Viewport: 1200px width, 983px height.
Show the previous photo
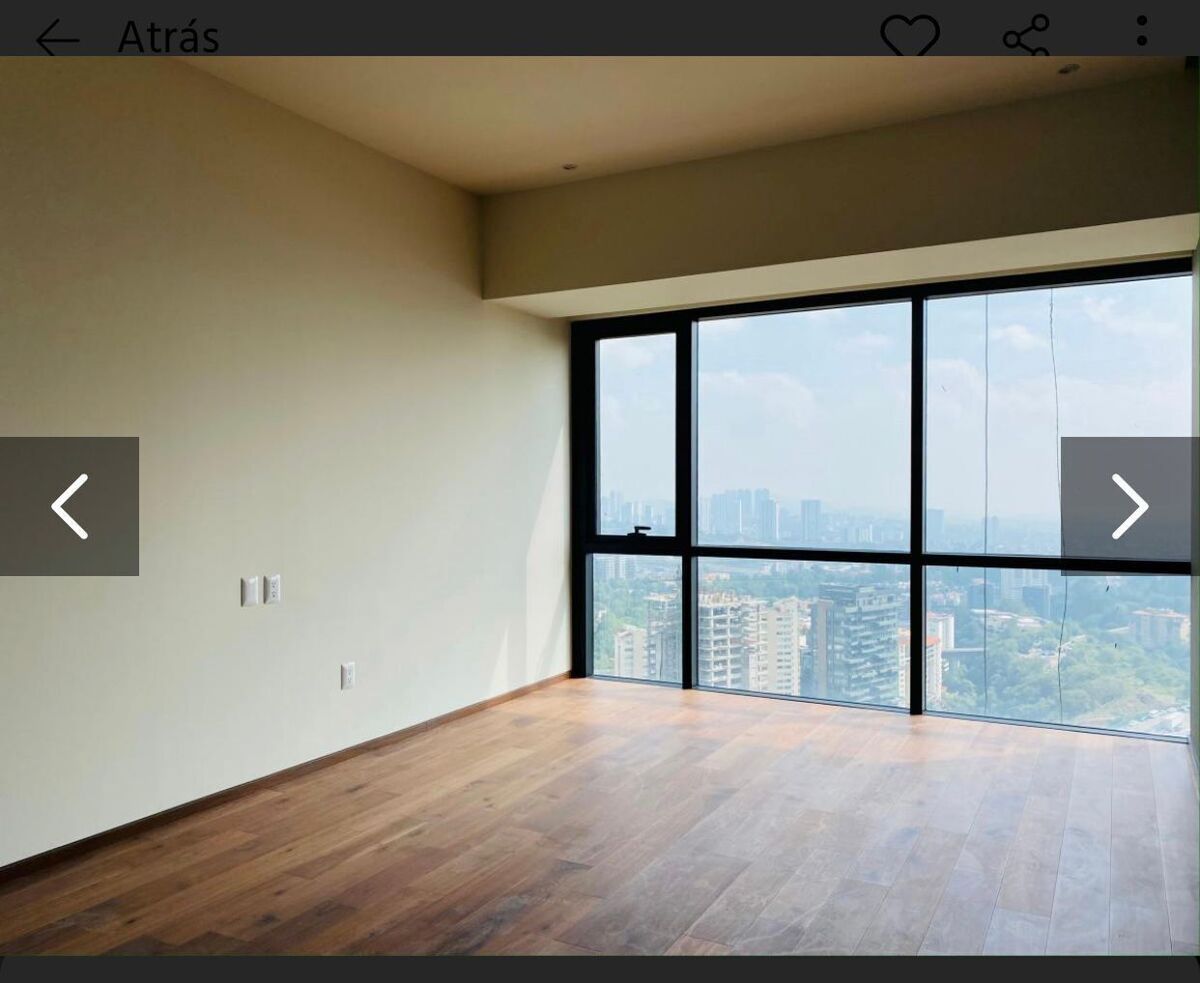point(69,506)
